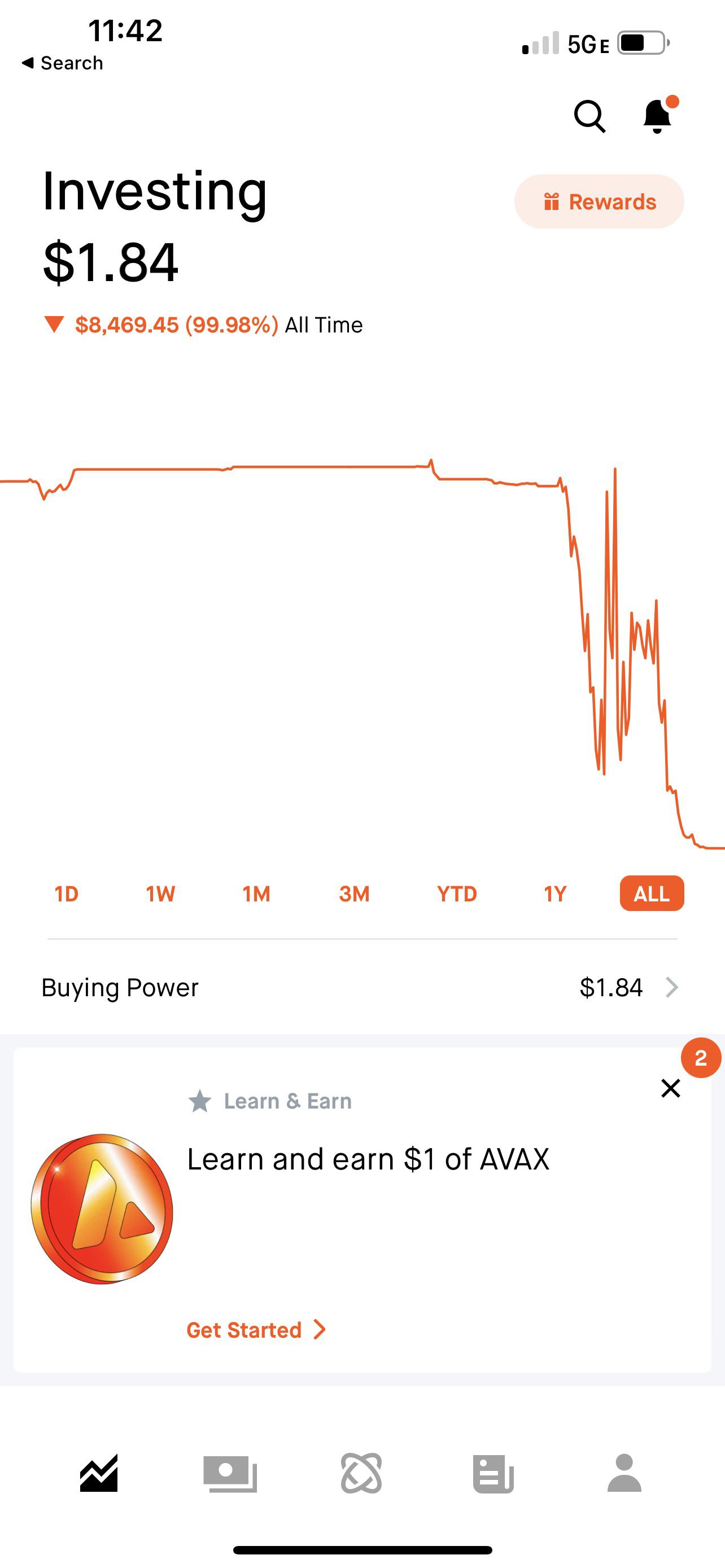The height and width of the screenshot is (1568, 725).
Task: Open the Buying Power details
Action: tap(362, 987)
